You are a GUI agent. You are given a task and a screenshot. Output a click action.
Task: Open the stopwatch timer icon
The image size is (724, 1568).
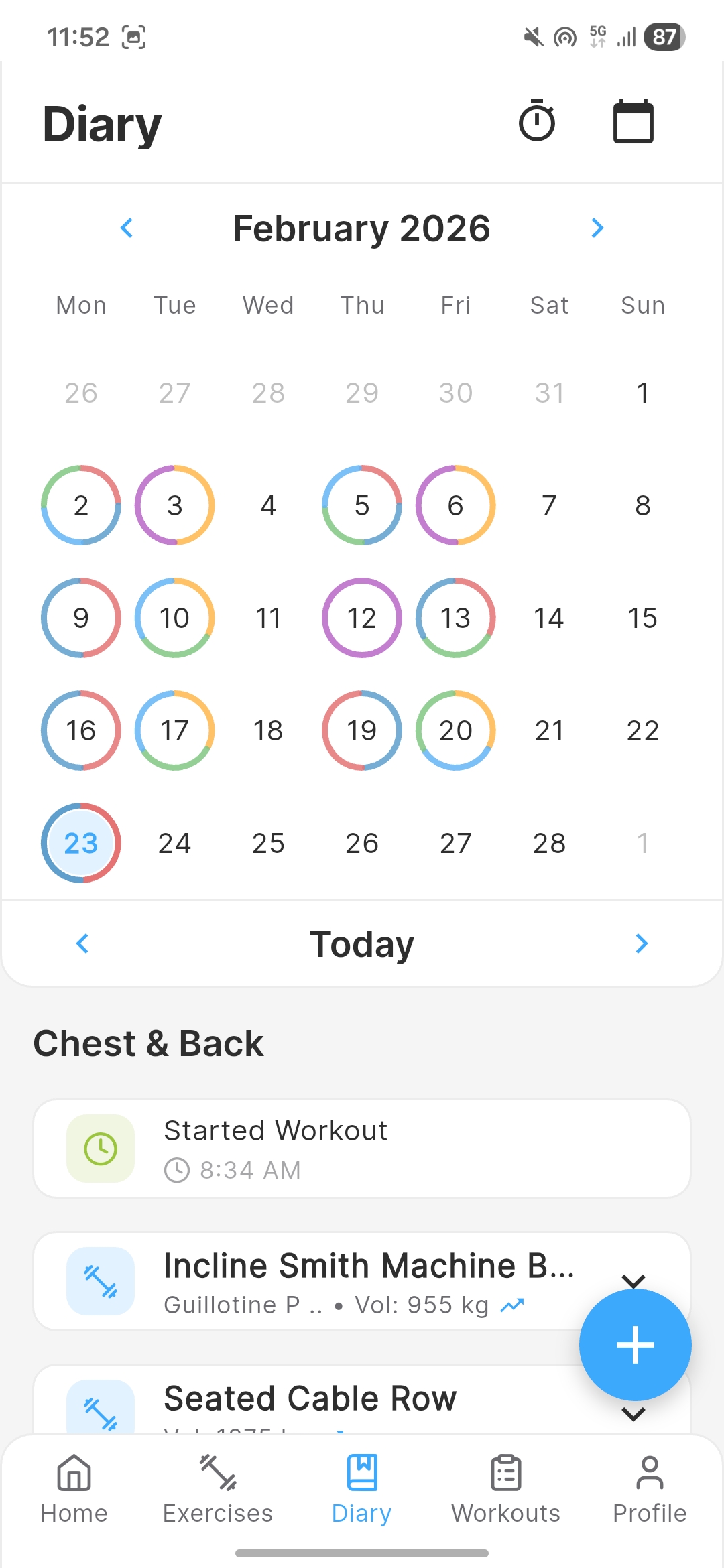pyautogui.click(x=537, y=121)
